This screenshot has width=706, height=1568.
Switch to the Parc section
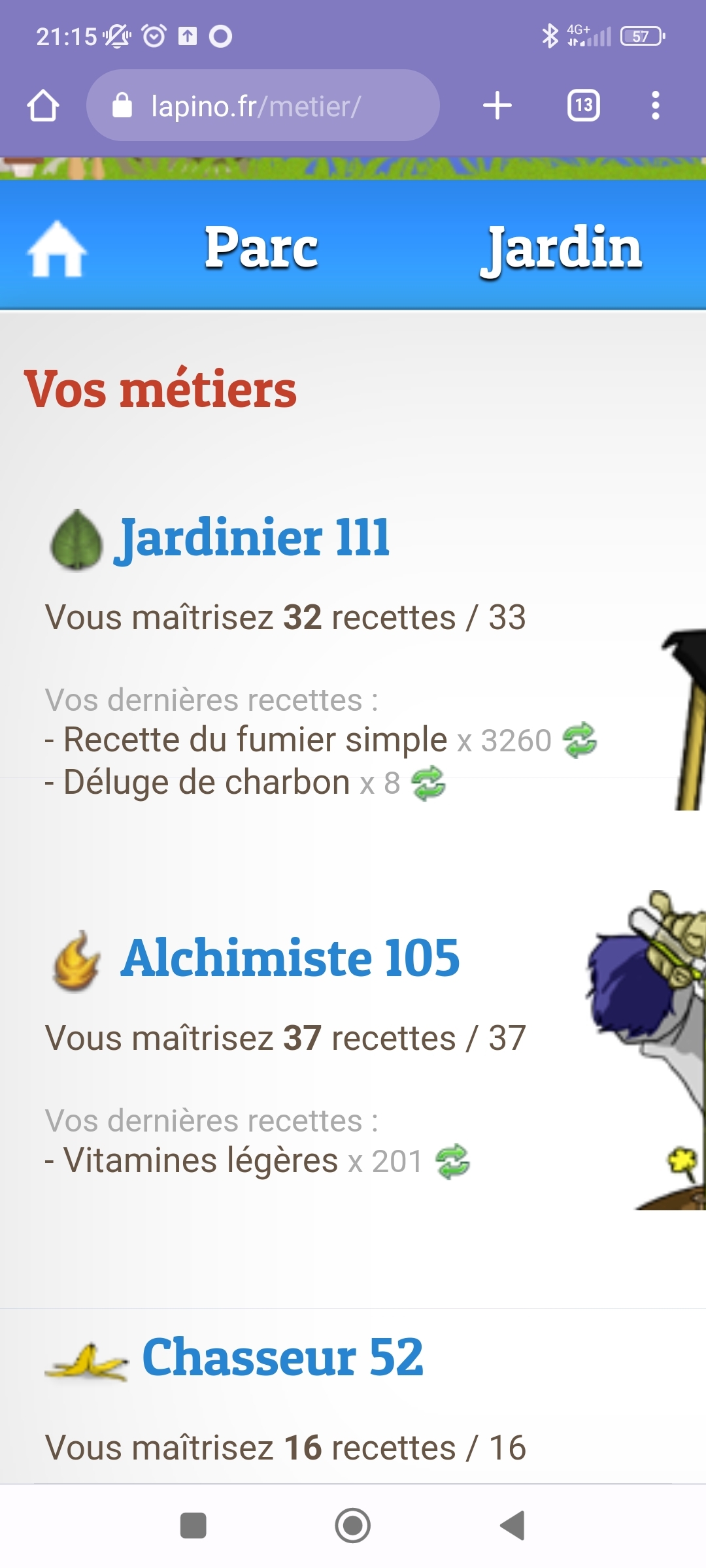coord(261,248)
